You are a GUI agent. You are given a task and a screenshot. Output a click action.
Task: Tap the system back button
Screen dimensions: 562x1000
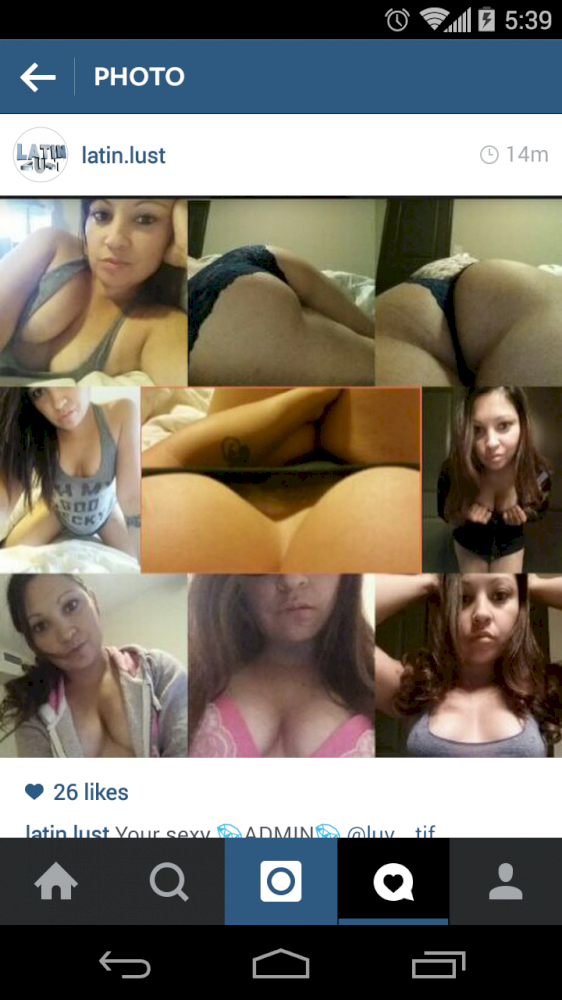[125, 963]
